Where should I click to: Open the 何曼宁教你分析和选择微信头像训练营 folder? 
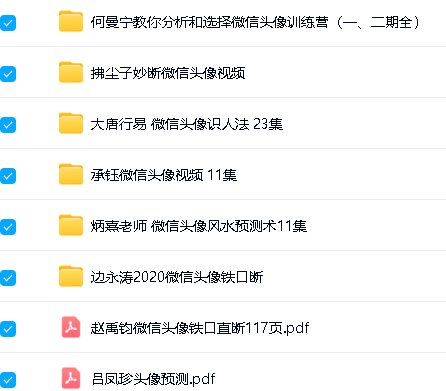coord(255,22)
